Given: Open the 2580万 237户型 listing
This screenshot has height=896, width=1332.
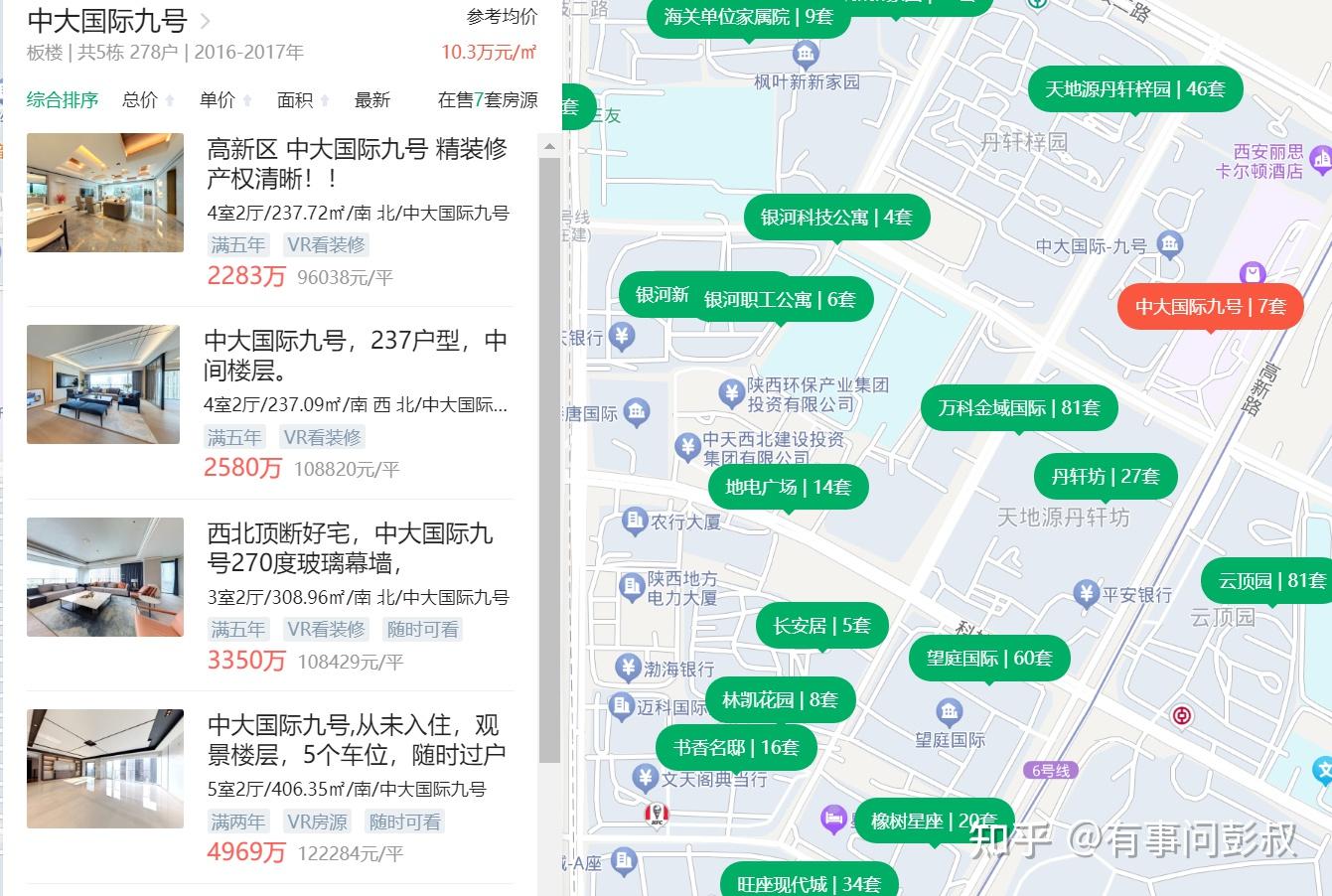Looking at the screenshot, I should 269,403.
